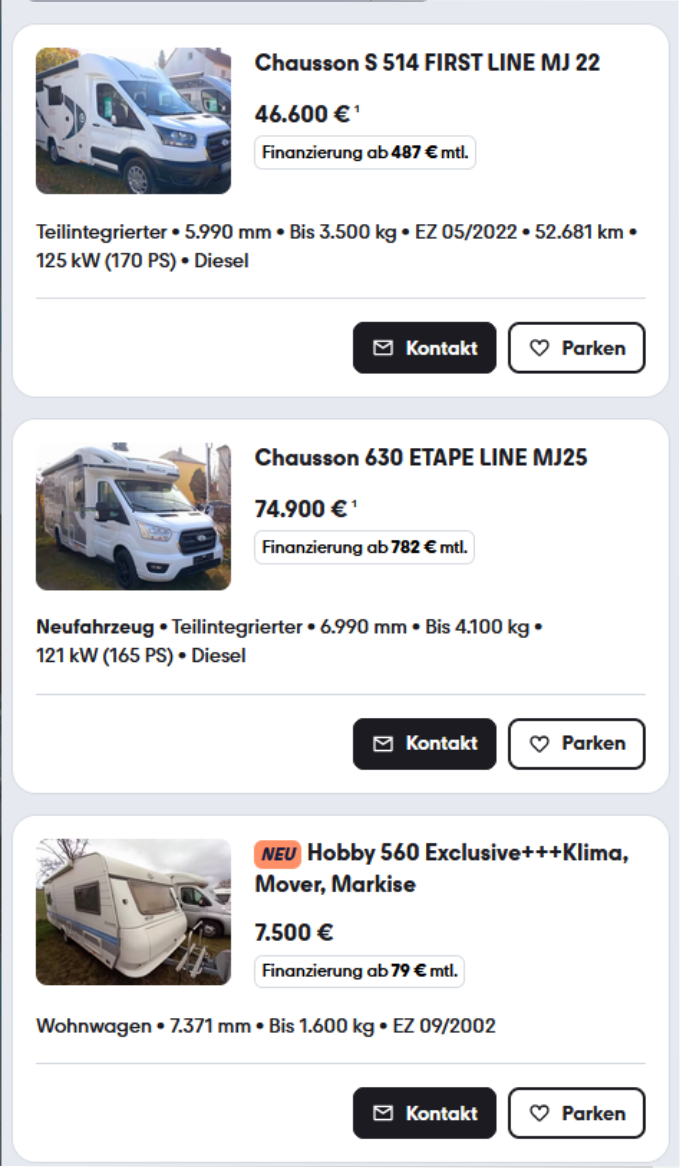The image size is (680, 1168).
Task: Contact seller of Chausson S 514
Action: tap(424, 348)
